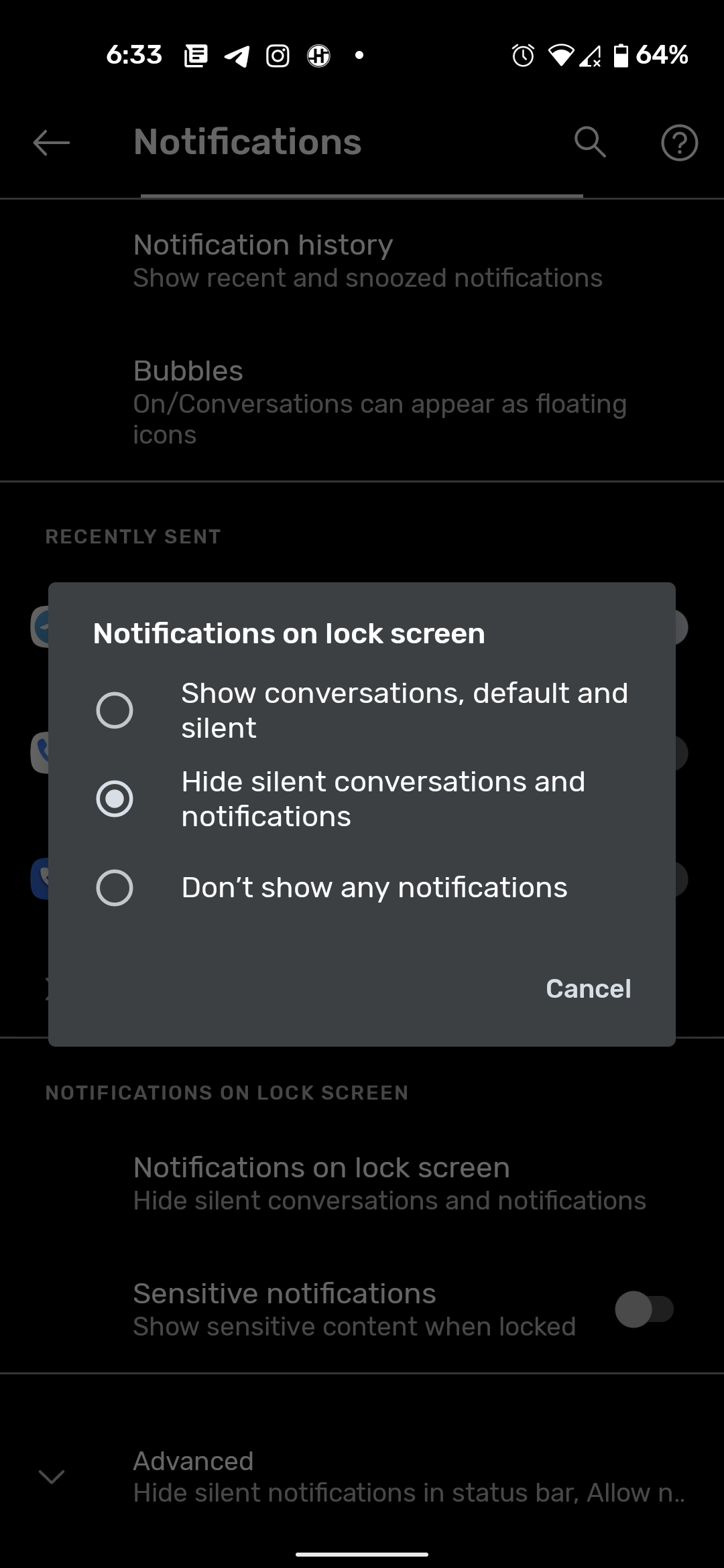Cancel the lock screen notifications dialog

click(588, 988)
